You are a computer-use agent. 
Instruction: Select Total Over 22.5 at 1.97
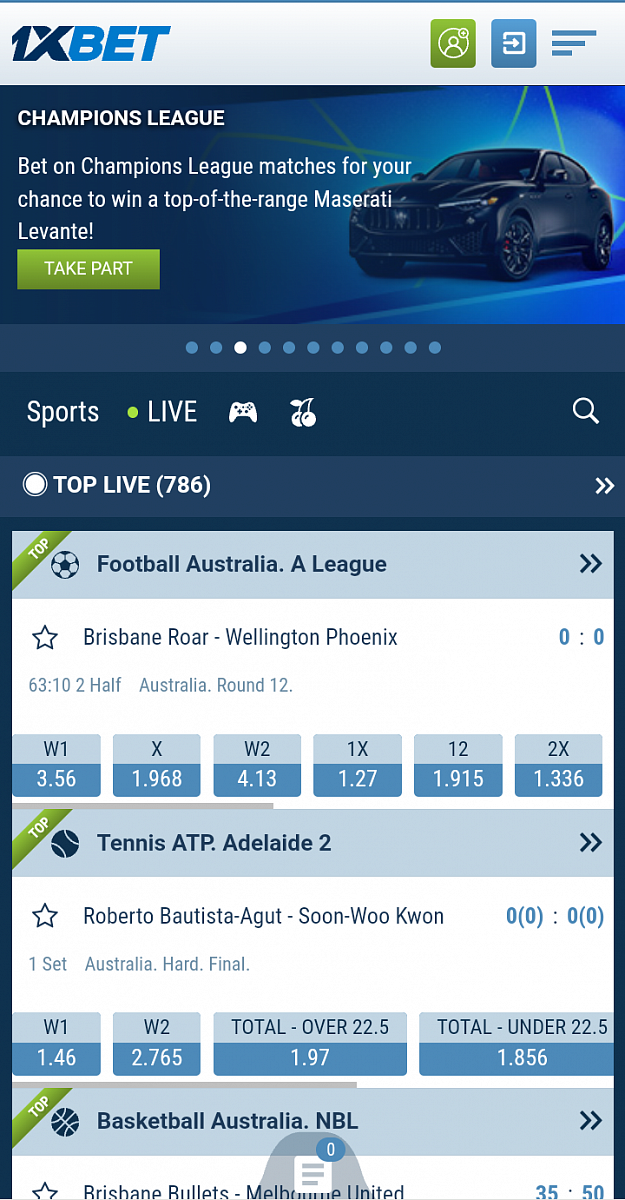310,1045
